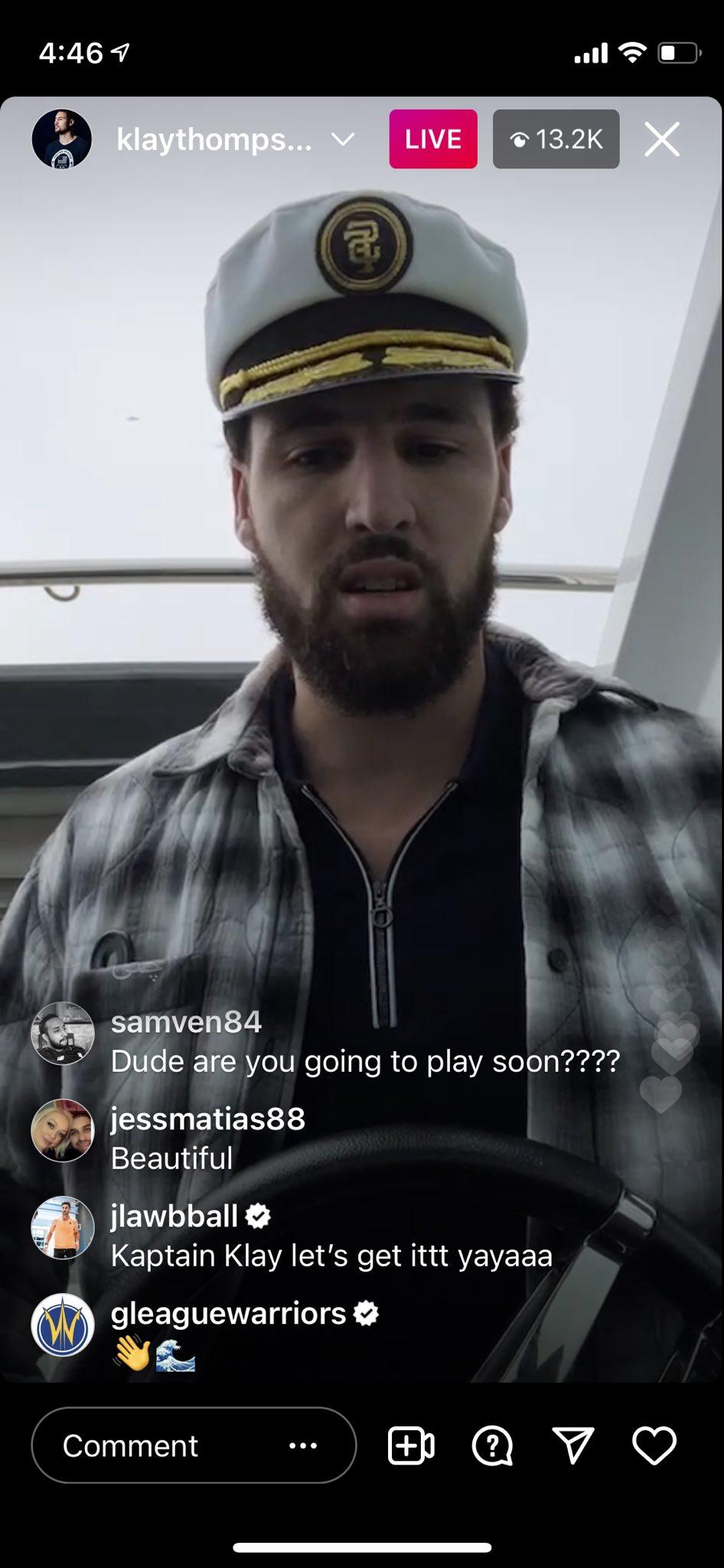Open jlawbball's profile

coord(63,1228)
